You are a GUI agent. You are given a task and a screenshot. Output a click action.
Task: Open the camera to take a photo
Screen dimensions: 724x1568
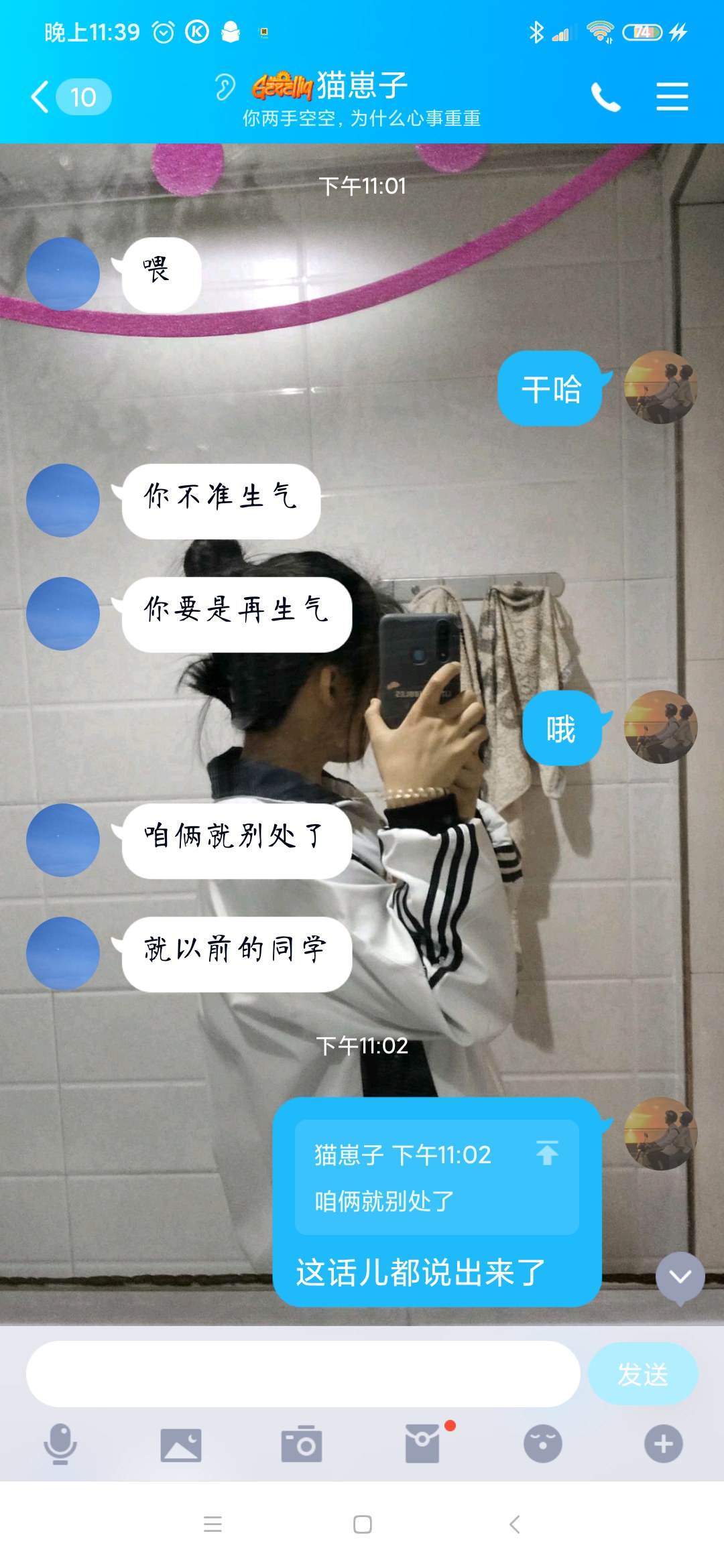(x=302, y=1444)
